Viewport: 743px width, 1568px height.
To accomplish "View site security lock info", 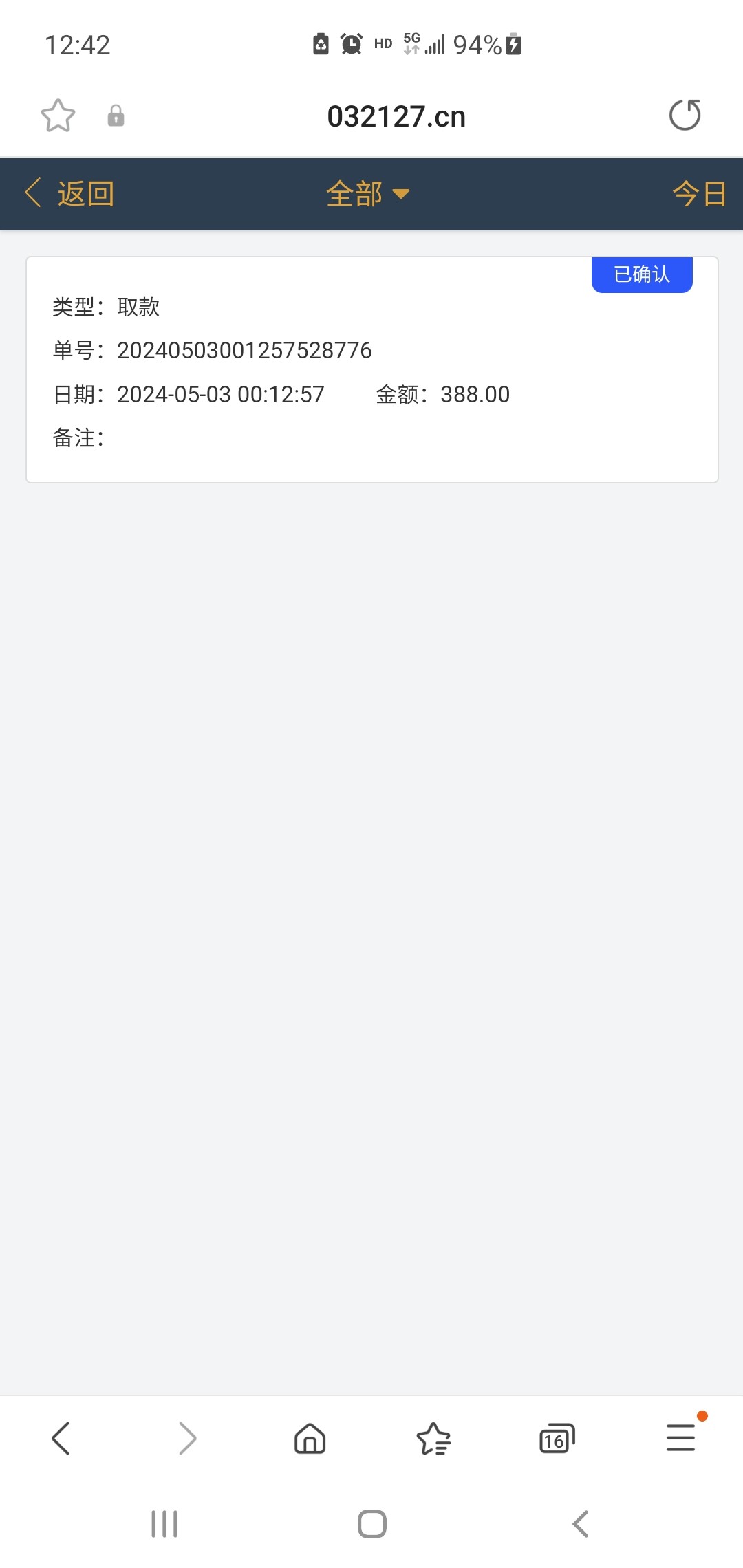I will (x=116, y=116).
